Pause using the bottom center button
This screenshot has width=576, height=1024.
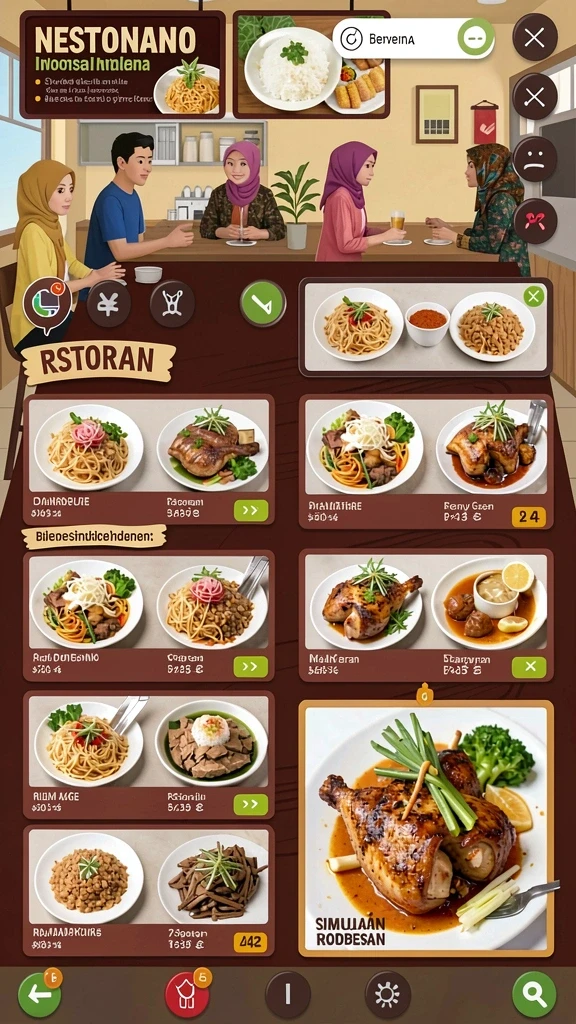(287, 995)
